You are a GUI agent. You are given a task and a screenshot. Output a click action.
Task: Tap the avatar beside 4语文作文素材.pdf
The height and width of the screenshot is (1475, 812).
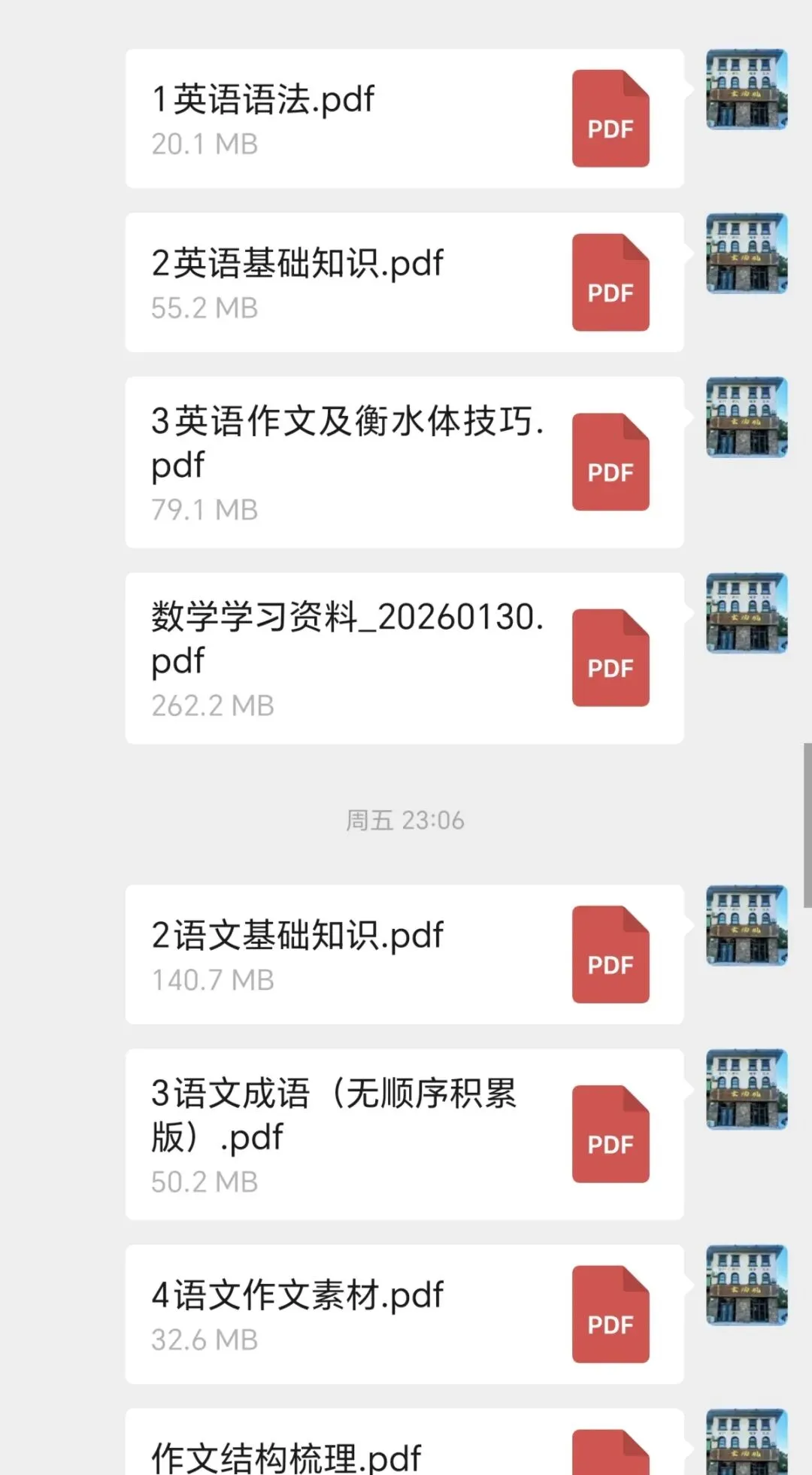(747, 1285)
